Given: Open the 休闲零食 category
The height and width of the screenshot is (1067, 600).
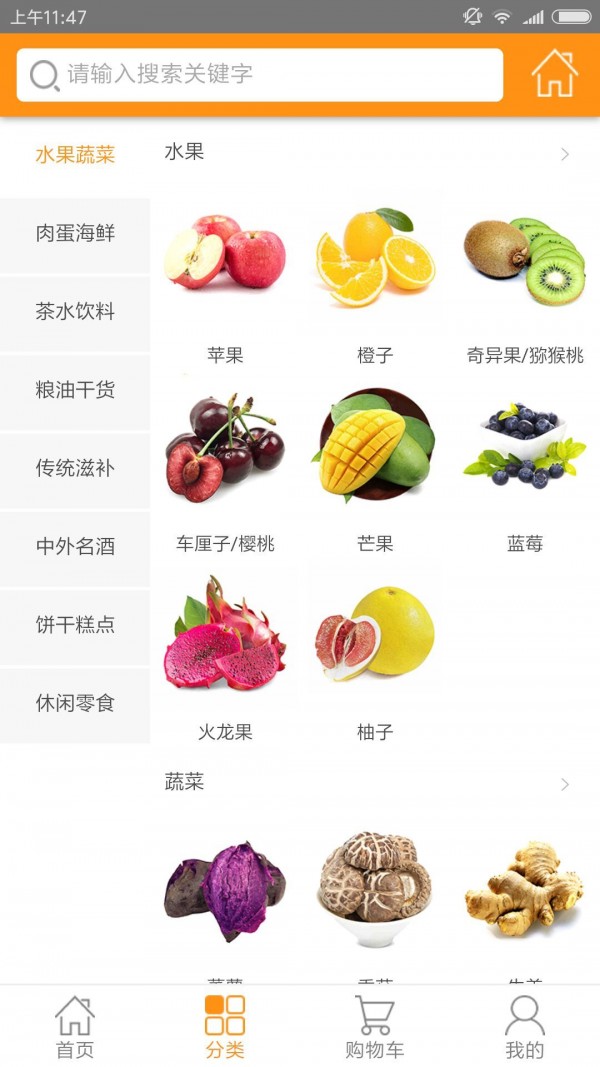Looking at the screenshot, I should point(75,703).
